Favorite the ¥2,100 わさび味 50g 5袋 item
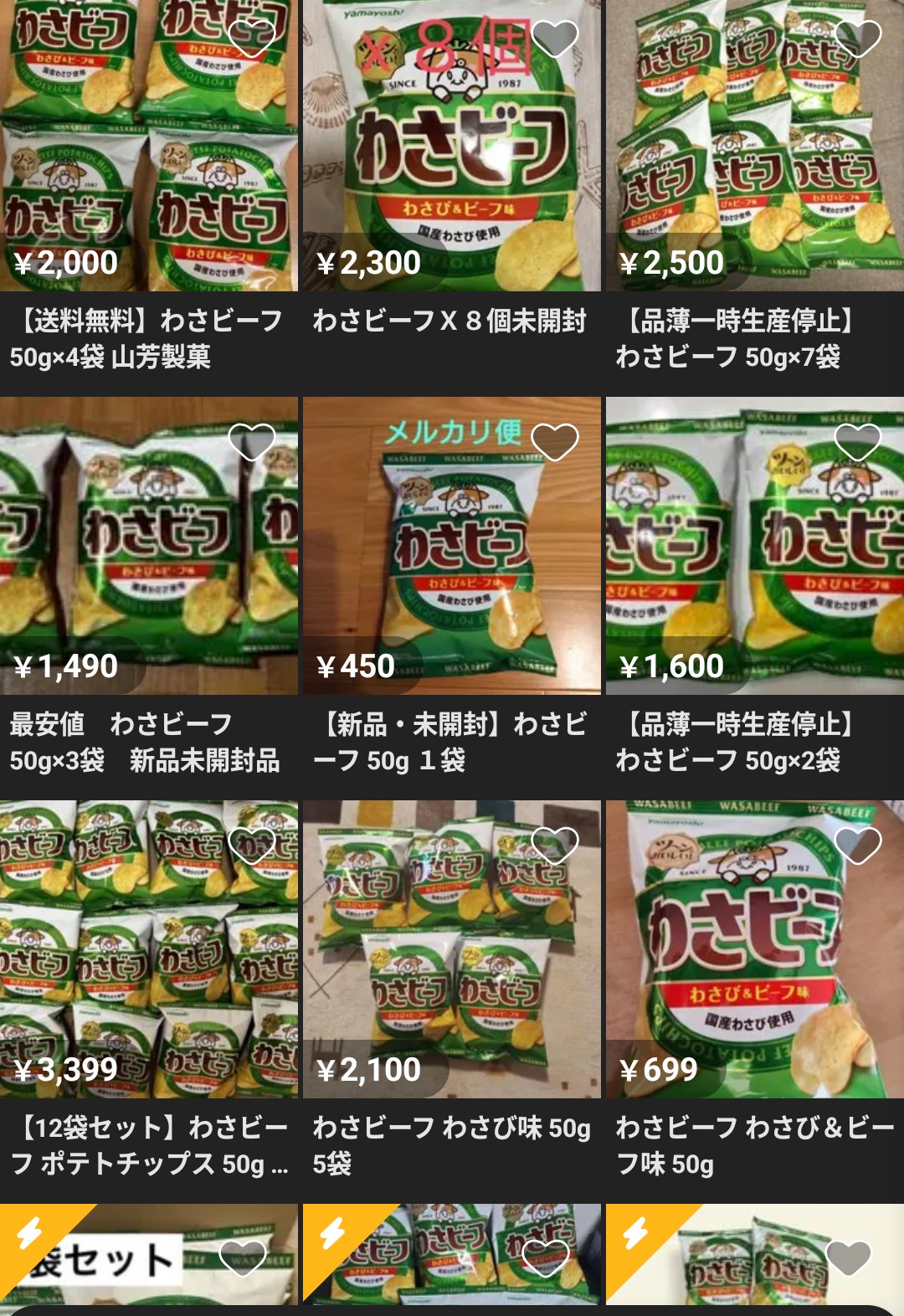 click(x=555, y=845)
